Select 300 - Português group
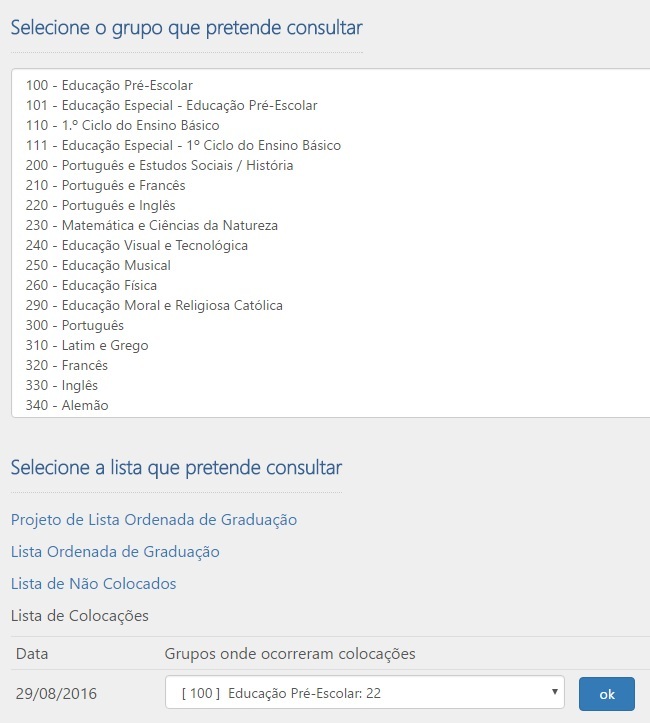 click(75, 326)
